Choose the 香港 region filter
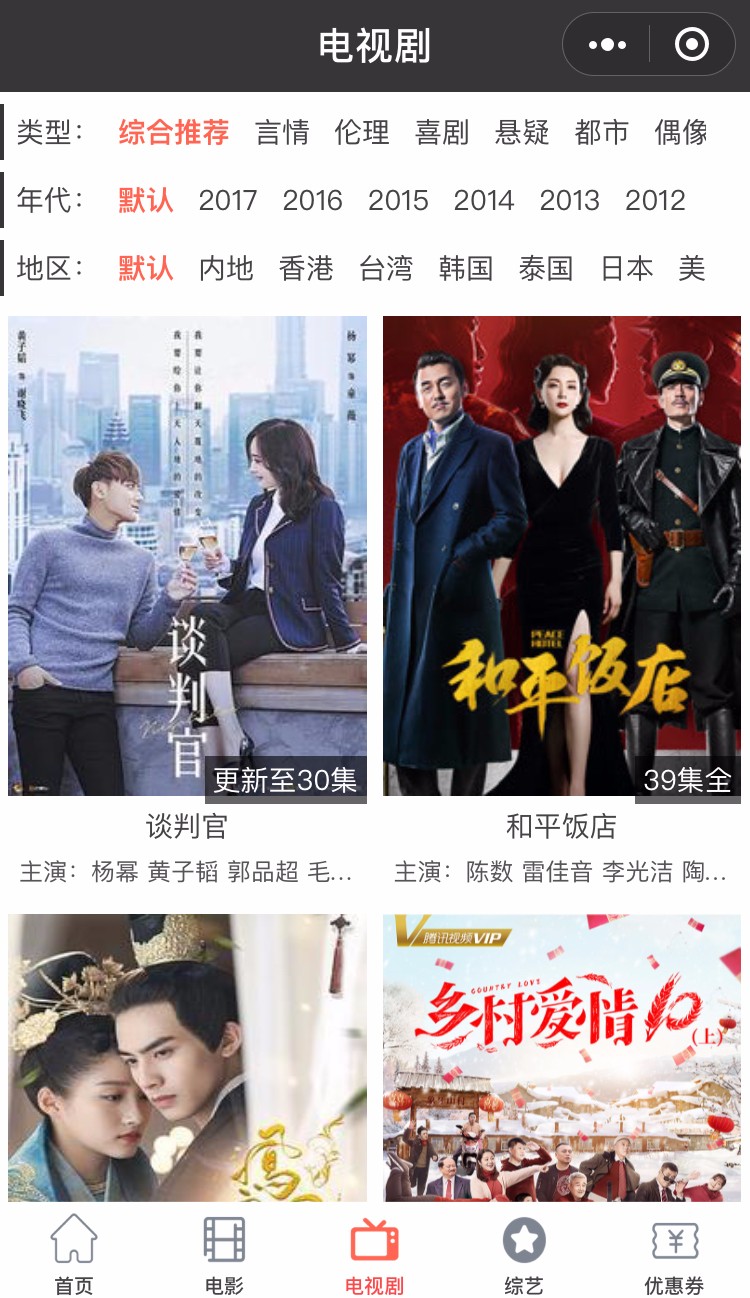 [x=306, y=268]
